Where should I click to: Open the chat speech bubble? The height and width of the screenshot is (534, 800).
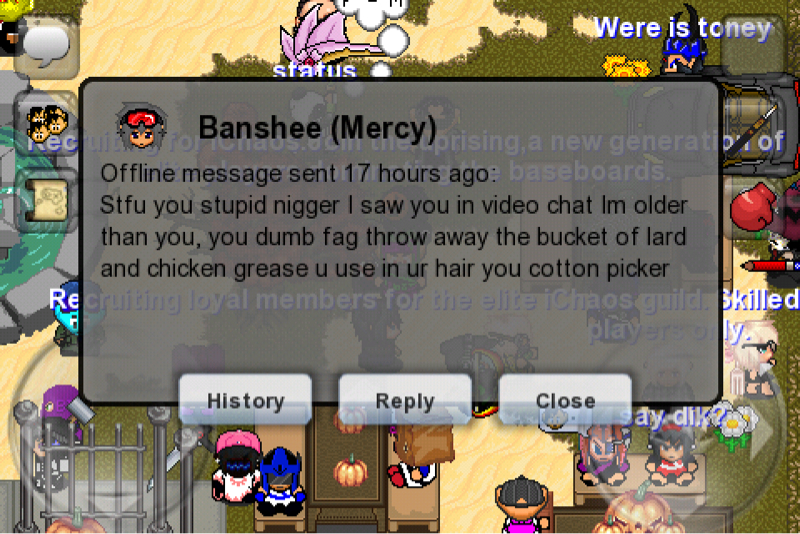pos(45,45)
